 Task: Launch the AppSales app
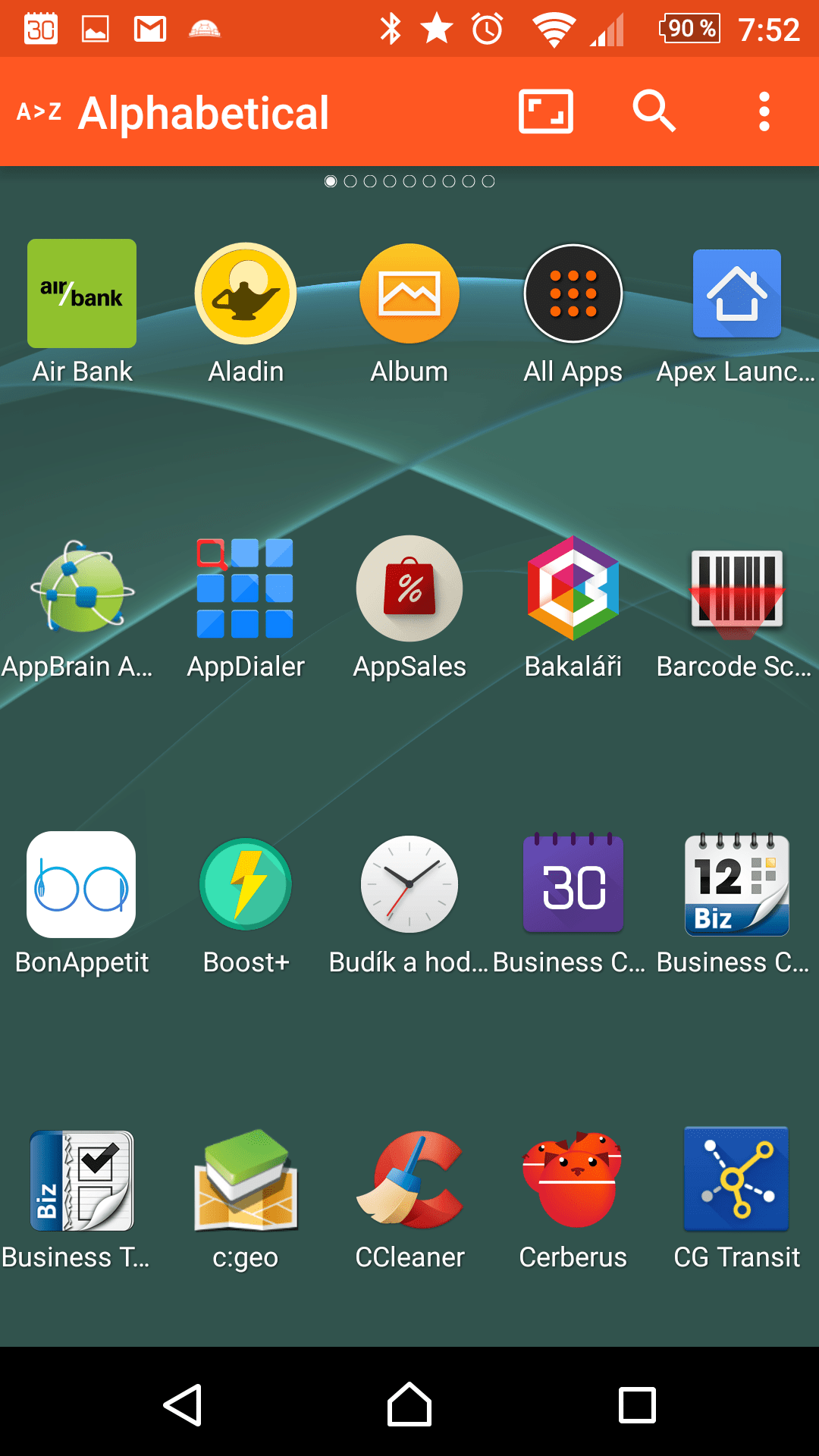pyautogui.click(x=409, y=589)
